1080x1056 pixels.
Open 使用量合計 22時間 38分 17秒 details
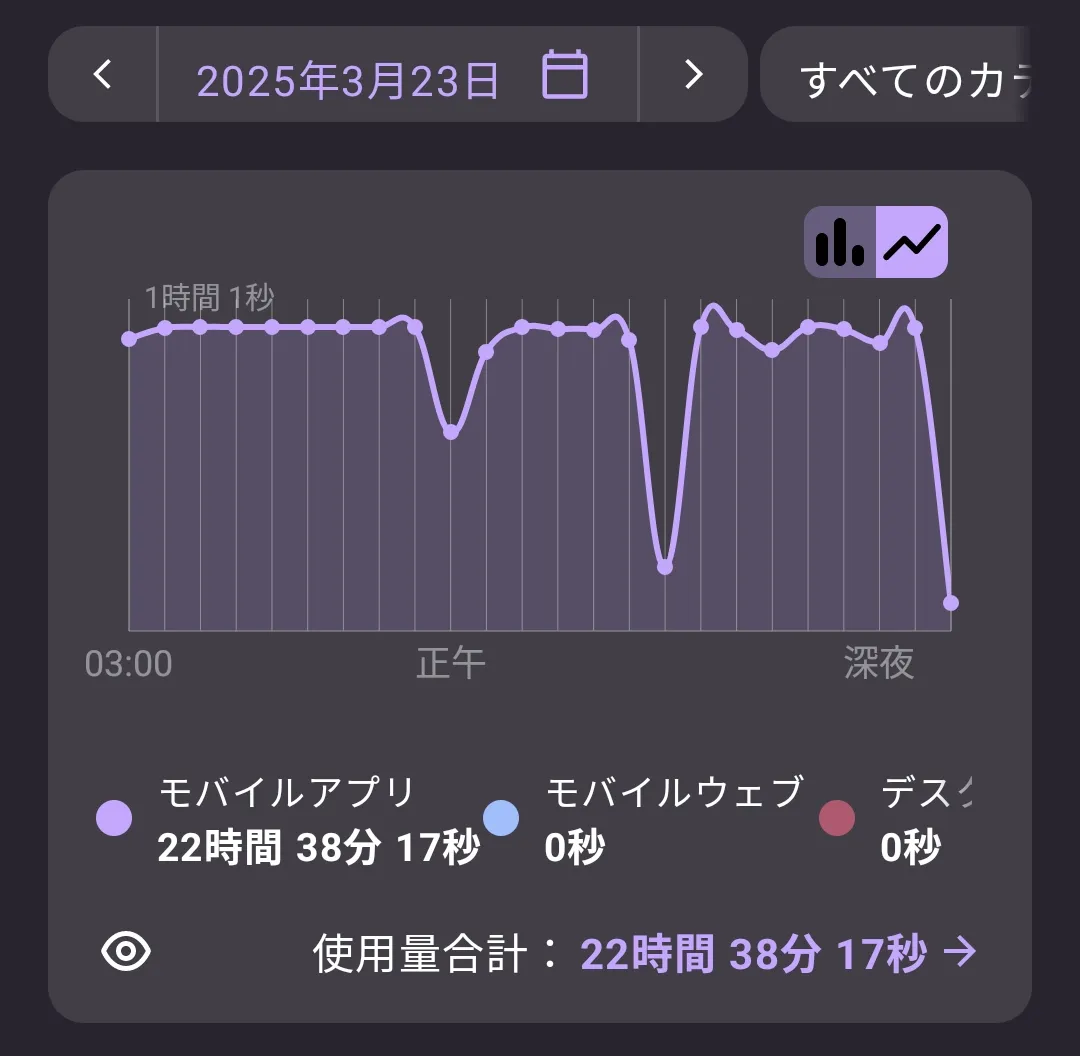tap(778, 955)
